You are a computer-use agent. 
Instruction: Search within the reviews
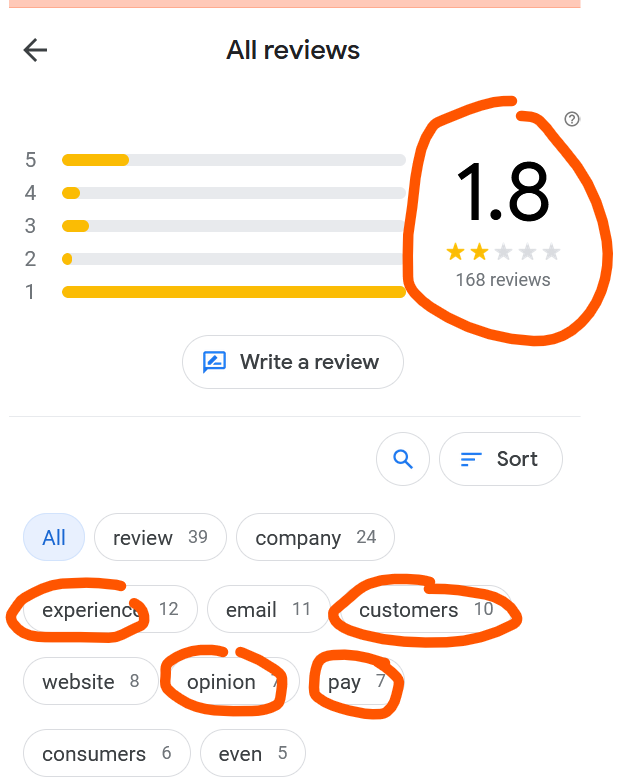pyautogui.click(x=402, y=459)
